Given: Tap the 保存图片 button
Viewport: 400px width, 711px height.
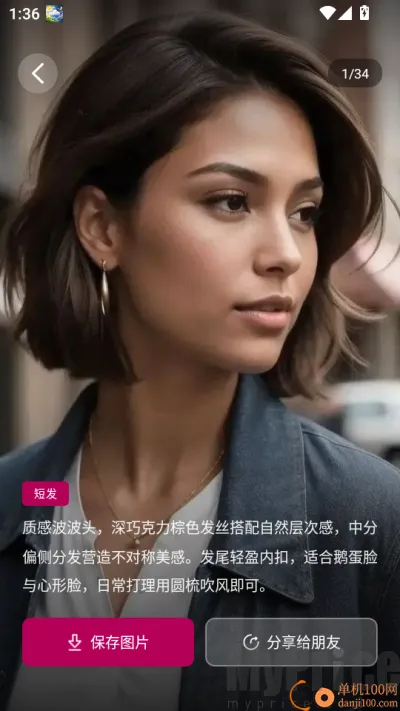Looking at the screenshot, I should (108, 642).
